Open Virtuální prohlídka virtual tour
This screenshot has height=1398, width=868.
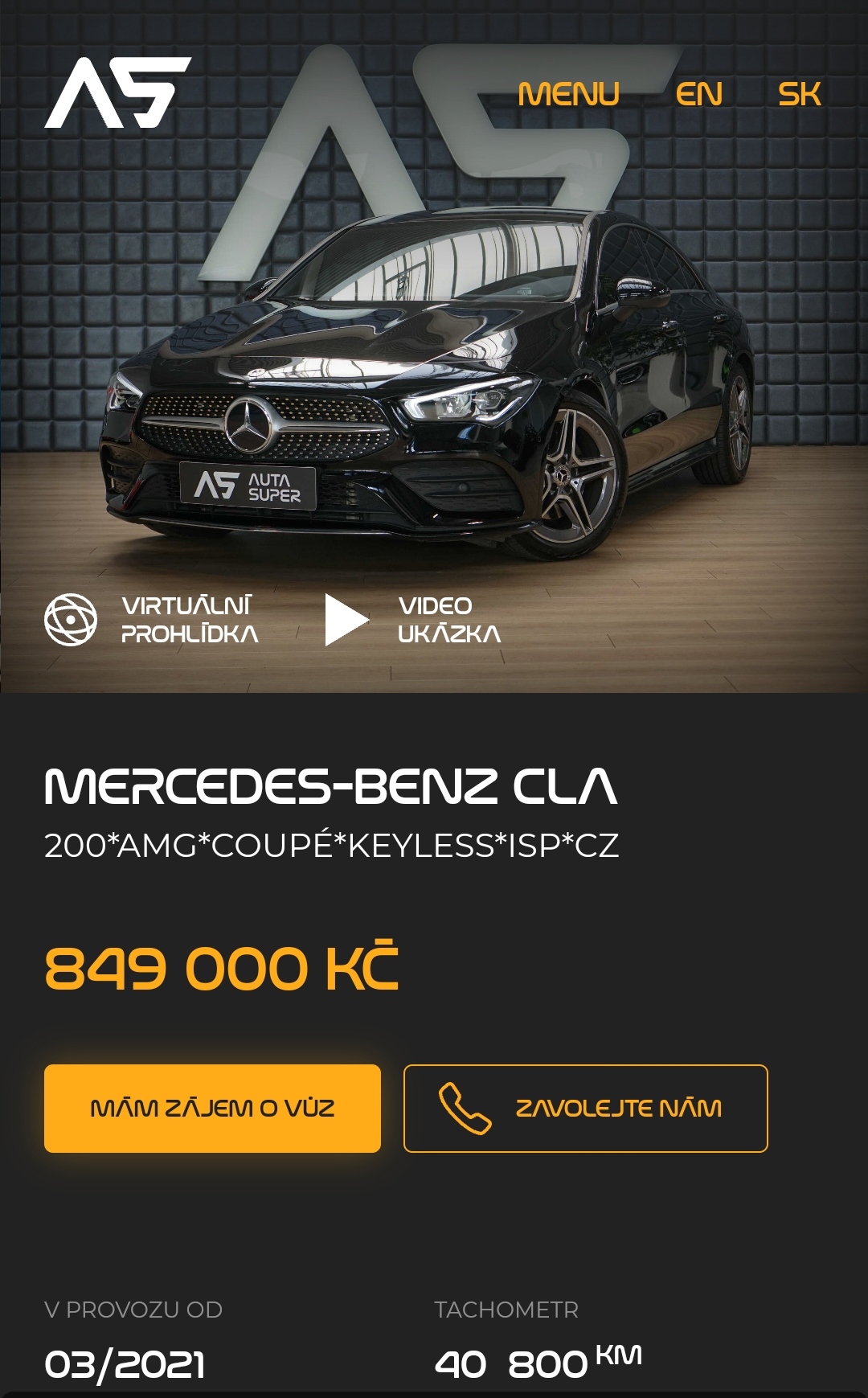coord(153,620)
